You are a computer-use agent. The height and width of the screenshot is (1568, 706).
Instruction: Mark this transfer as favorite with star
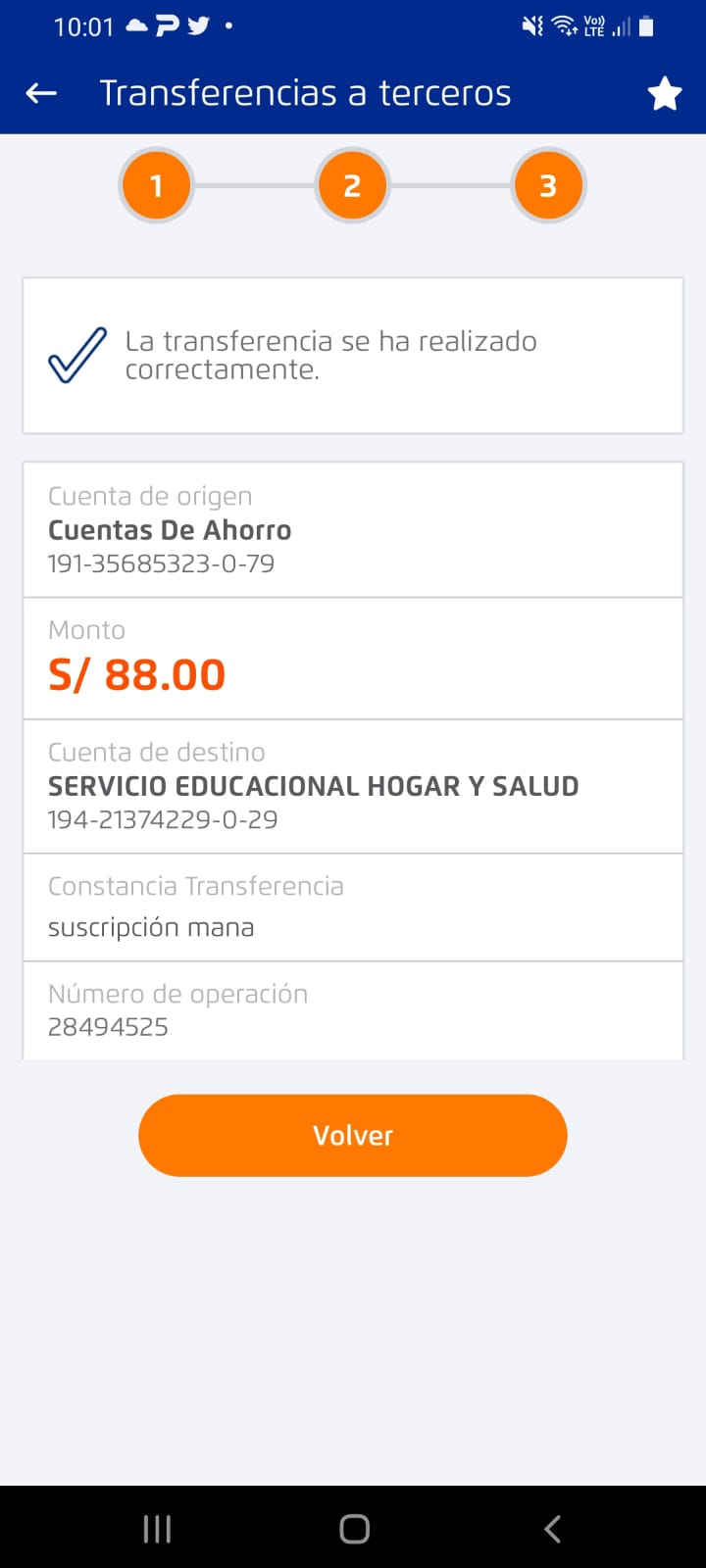coord(665,94)
